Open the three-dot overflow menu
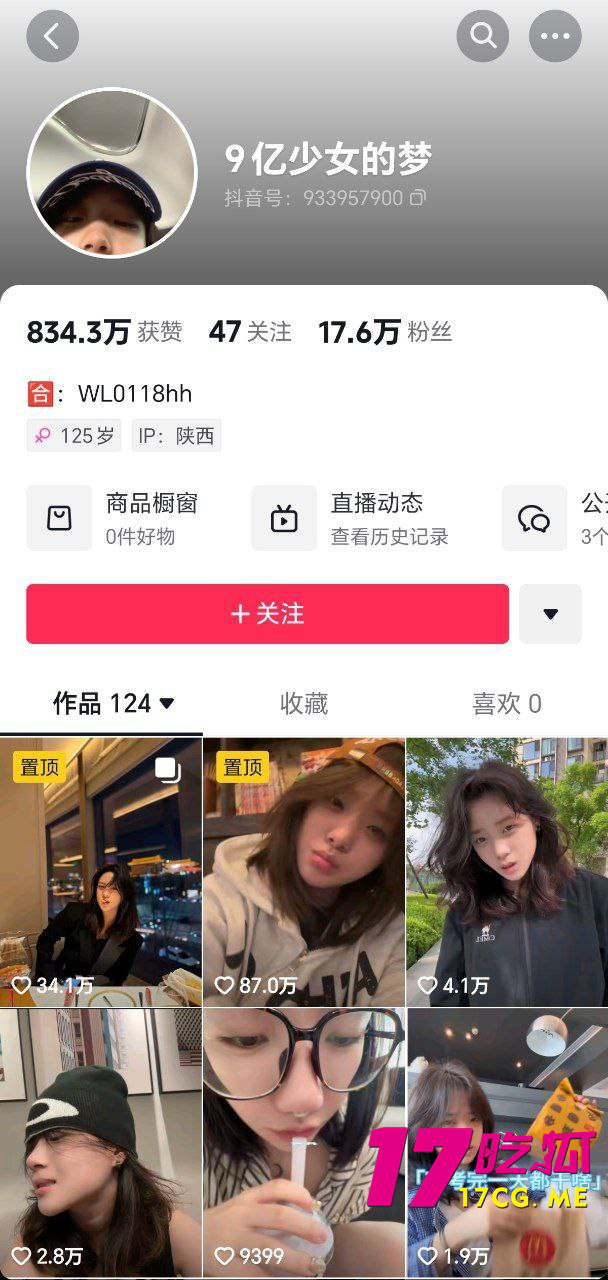Viewport: 608px width, 1280px height. (x=555, y=37)
